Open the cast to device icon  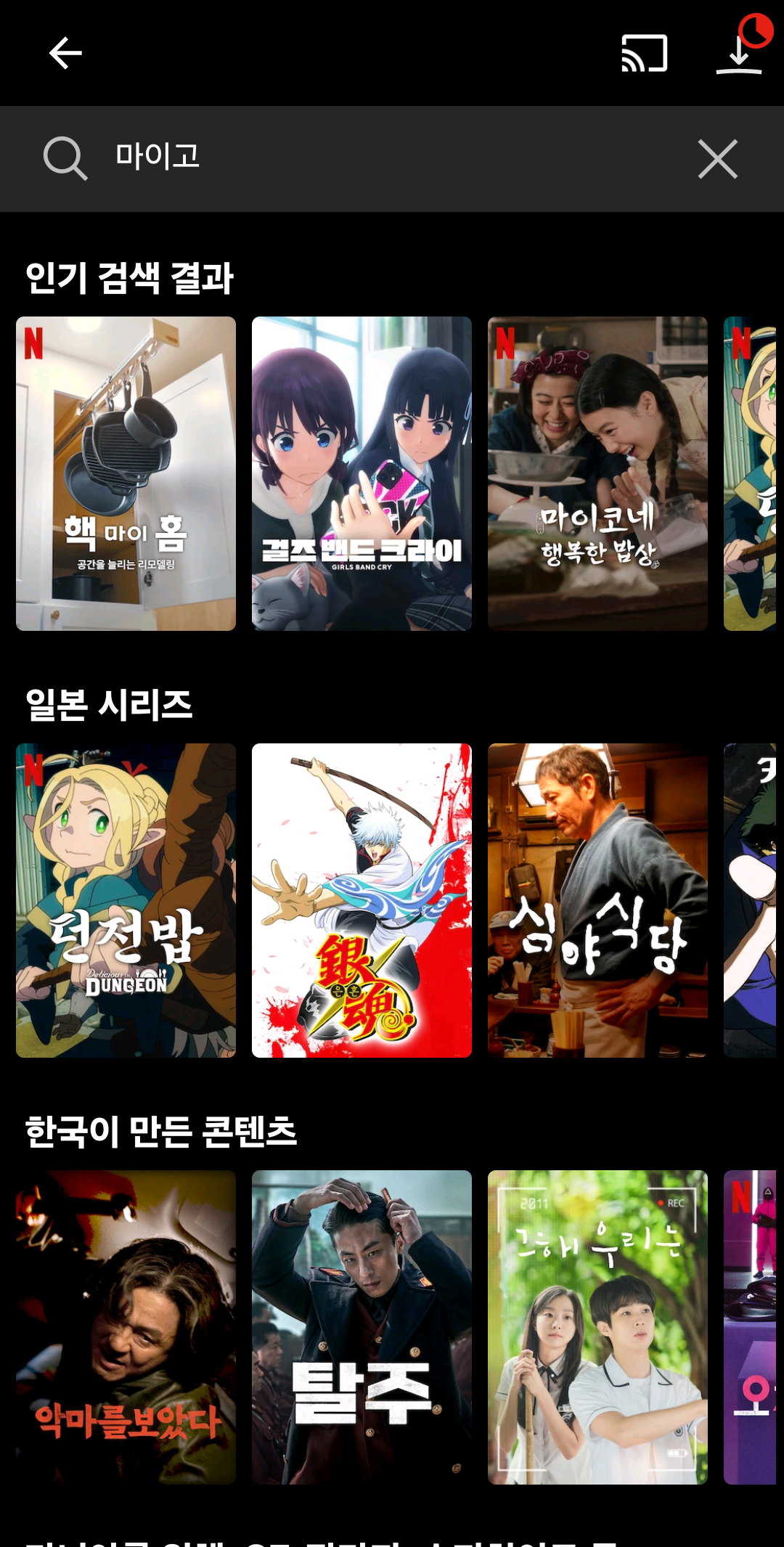(x=644, y=54)
